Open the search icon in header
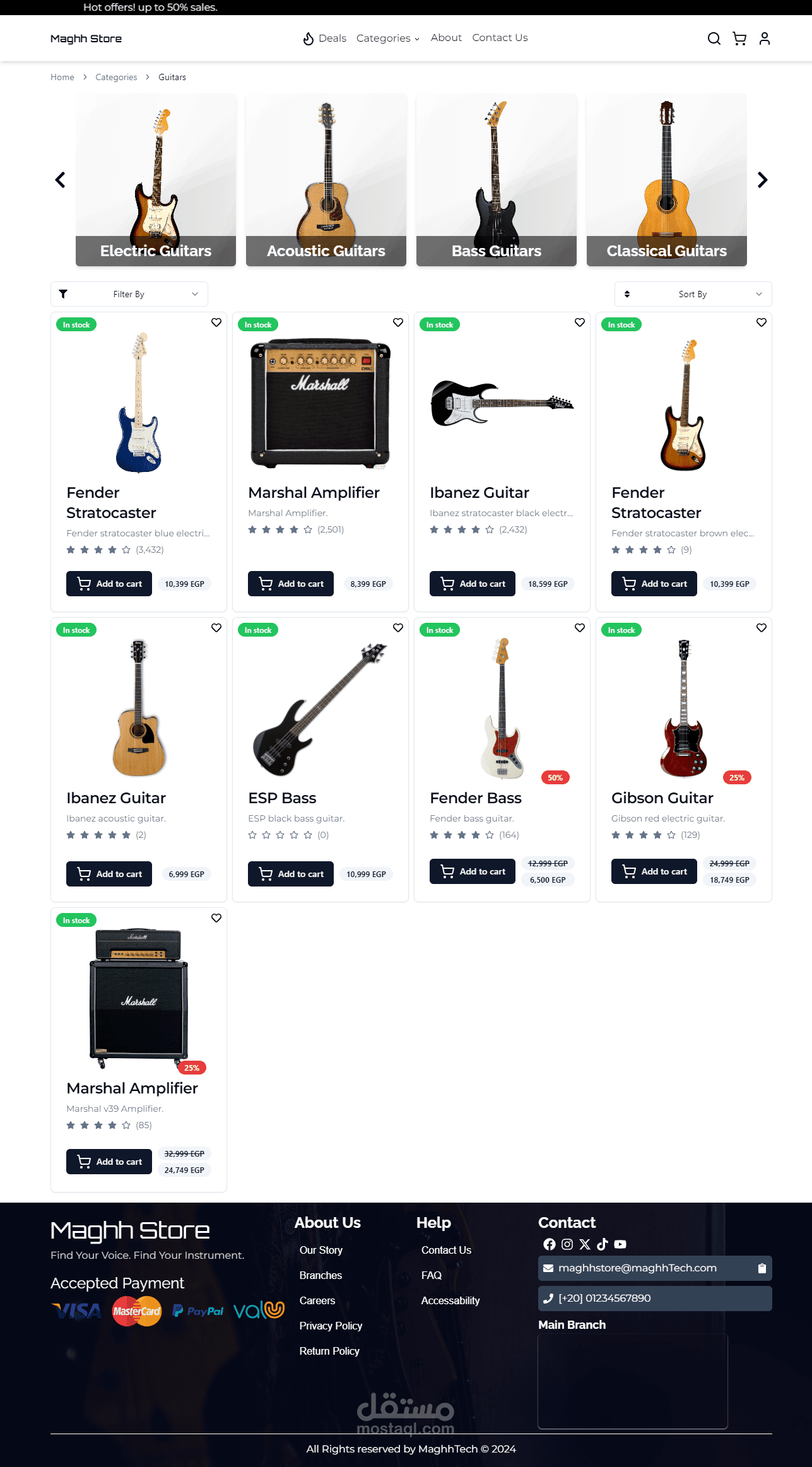The height and width of the screenshot is (1467, 812). (714, 38)
